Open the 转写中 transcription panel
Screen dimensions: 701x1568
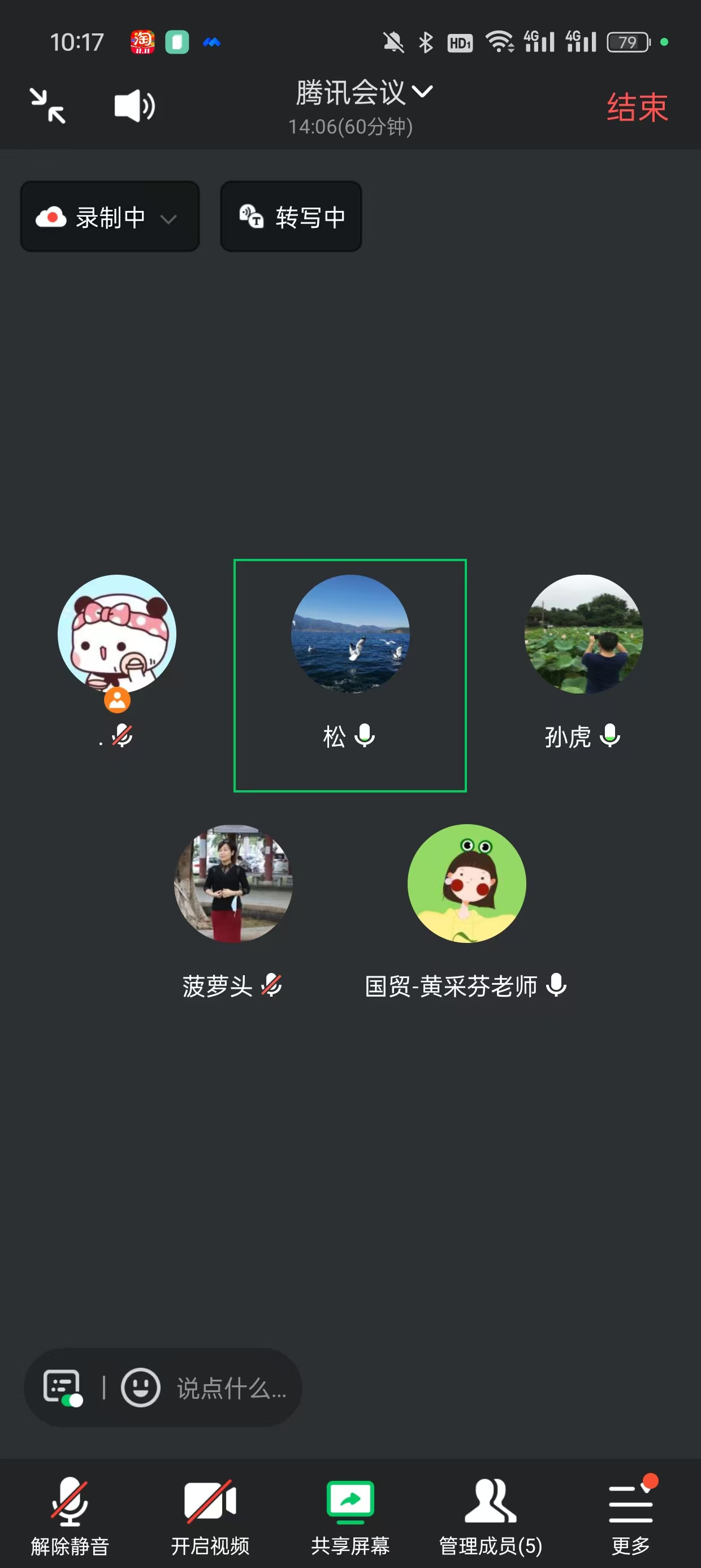point(291,217)
